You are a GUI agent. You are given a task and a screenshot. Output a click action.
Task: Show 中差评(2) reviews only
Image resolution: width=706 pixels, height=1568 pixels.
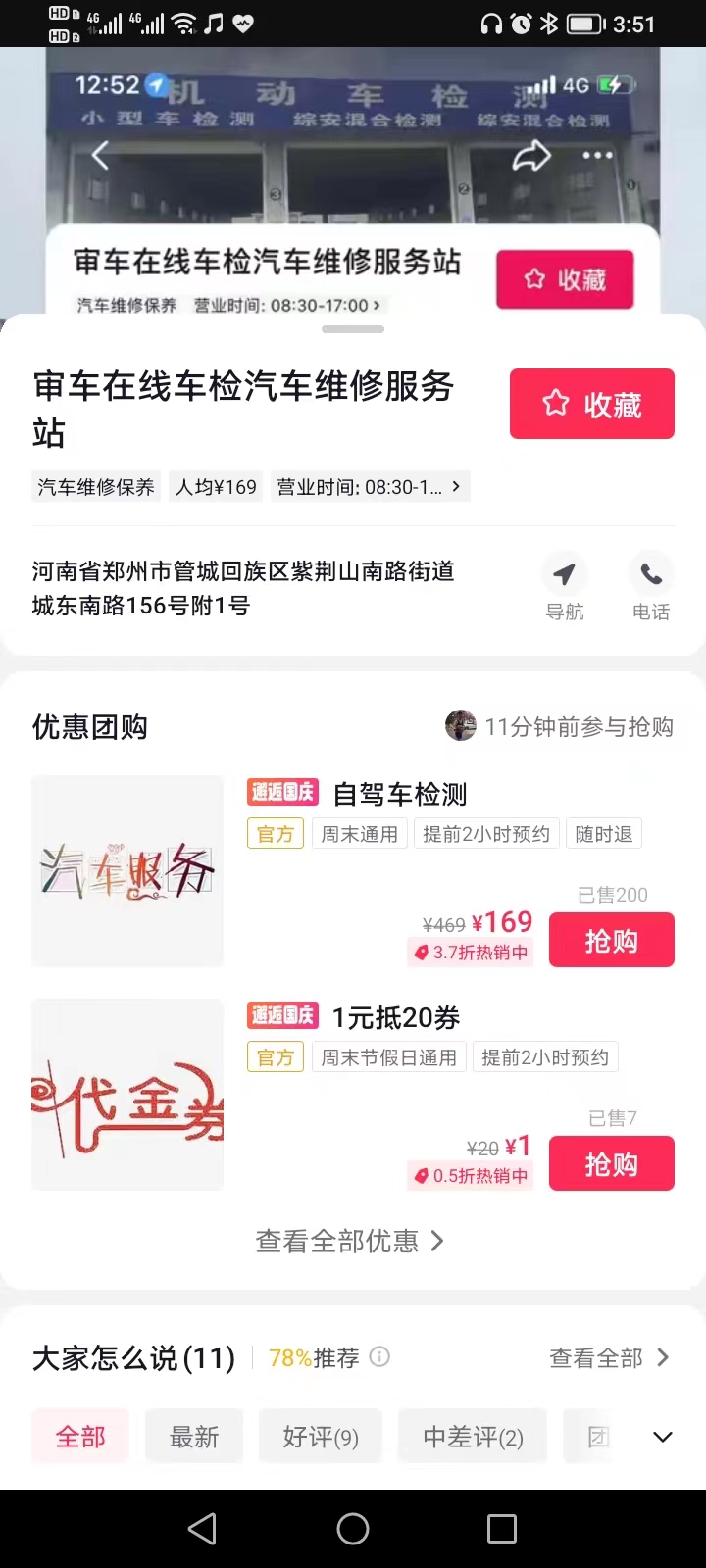coord(473,1437)
